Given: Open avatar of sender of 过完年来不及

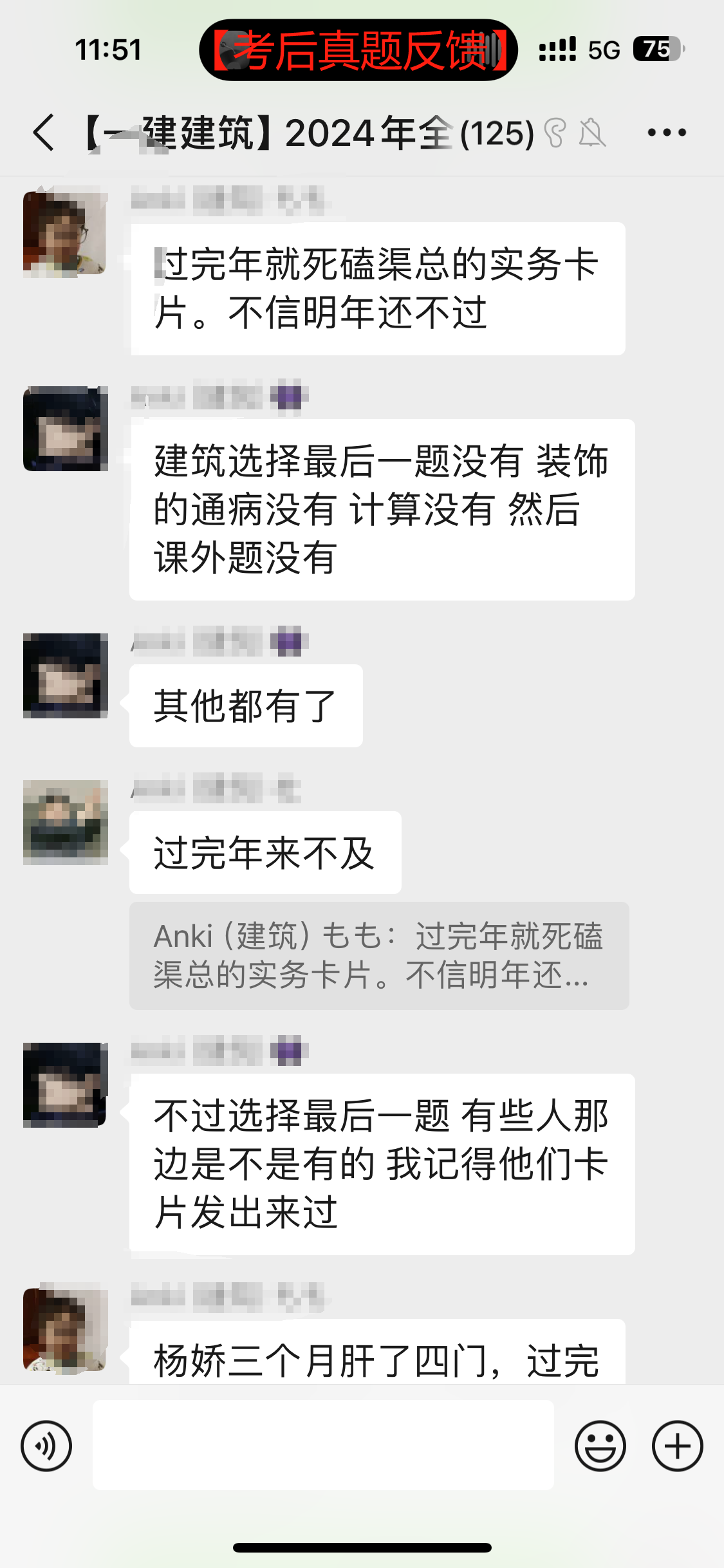Looking at the screenshot, I should tap(65, 822).
